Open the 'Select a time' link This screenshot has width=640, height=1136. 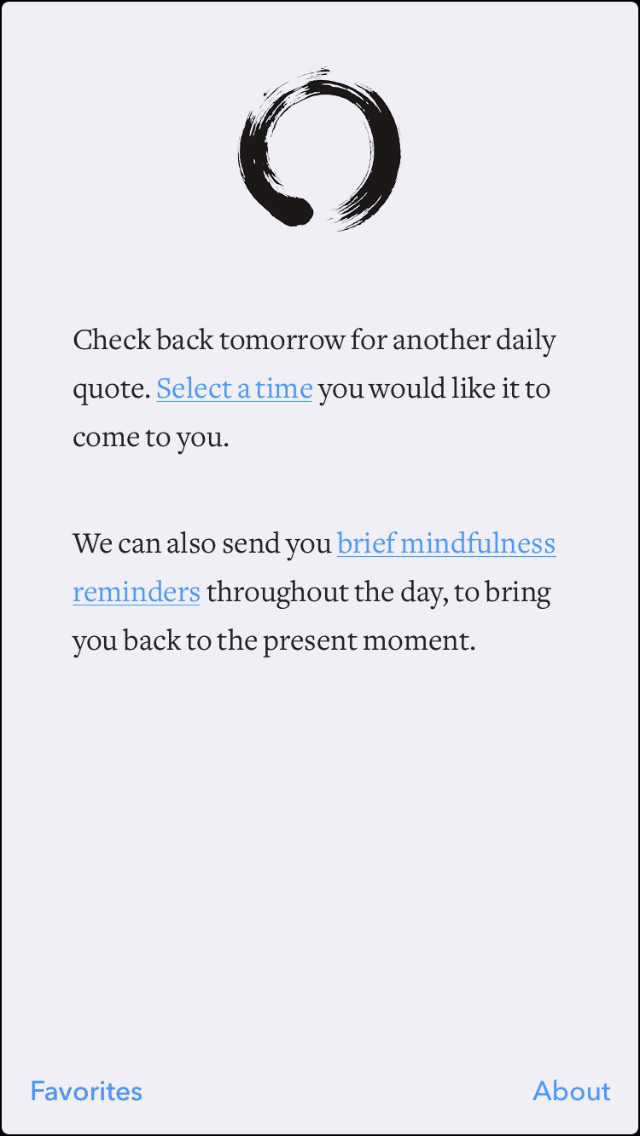234,388
